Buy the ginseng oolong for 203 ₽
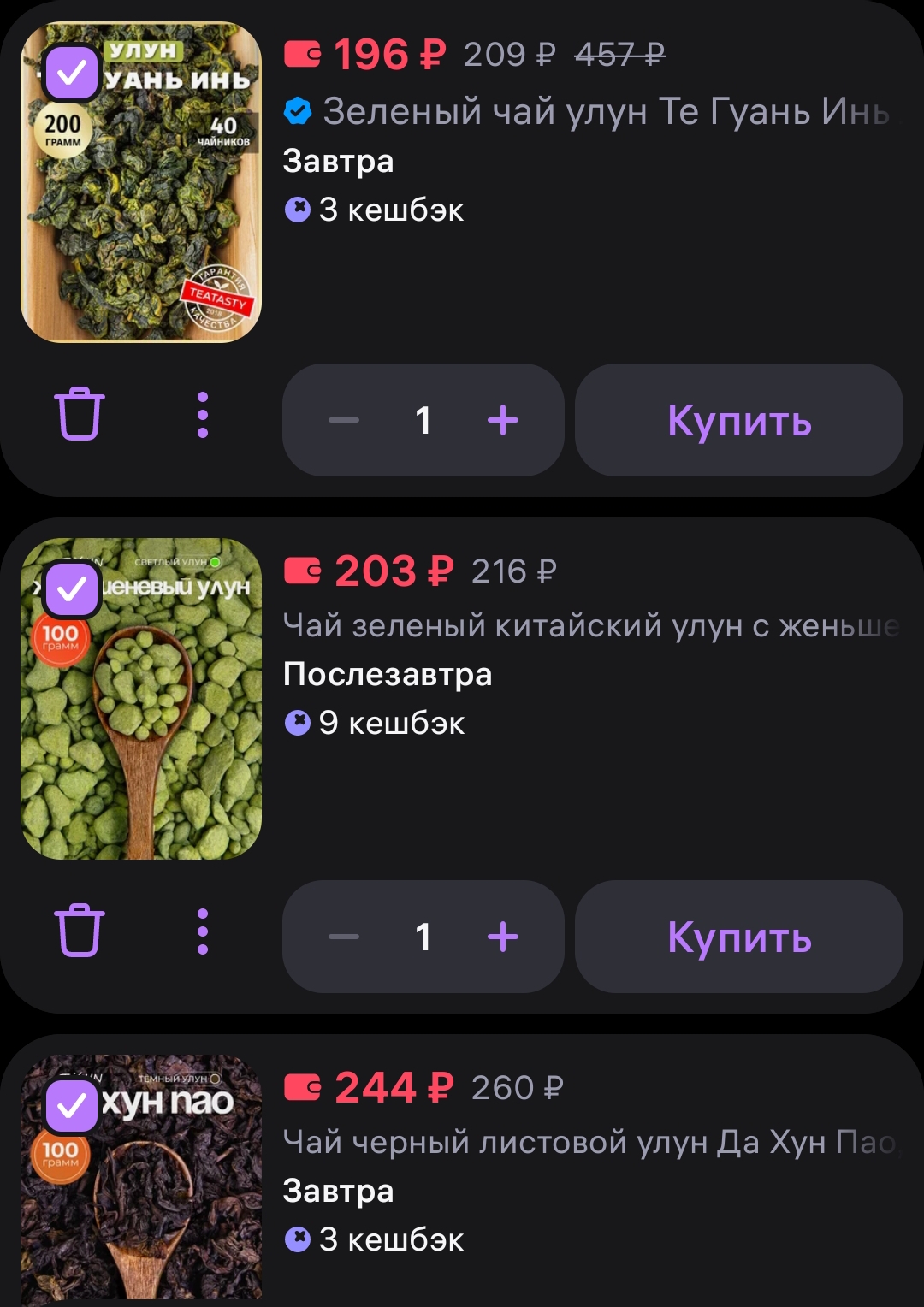Screen dimensions: 924x1307 click(739, 937)
